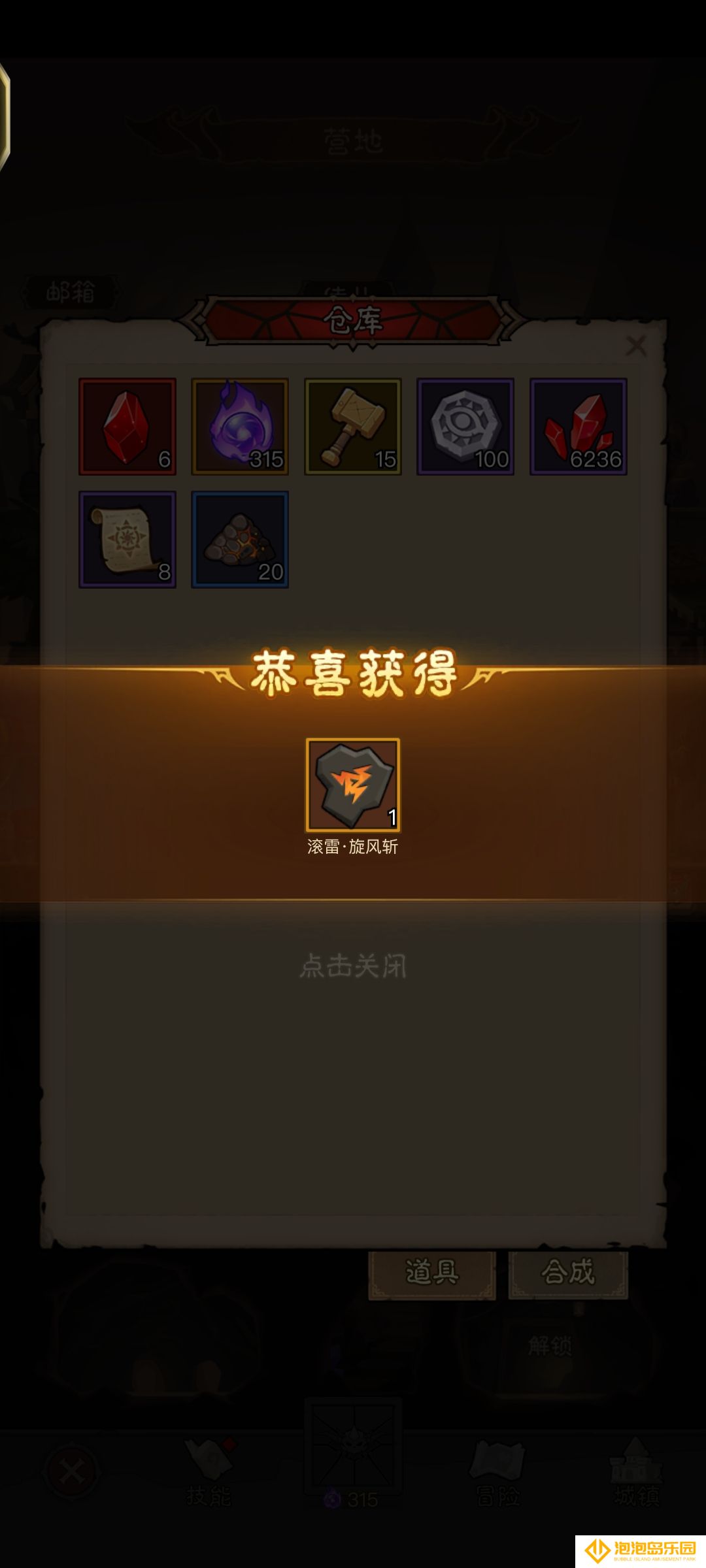Close the 仓库 warehouse panel
The image size is (706, 1568).
(635, 346)
